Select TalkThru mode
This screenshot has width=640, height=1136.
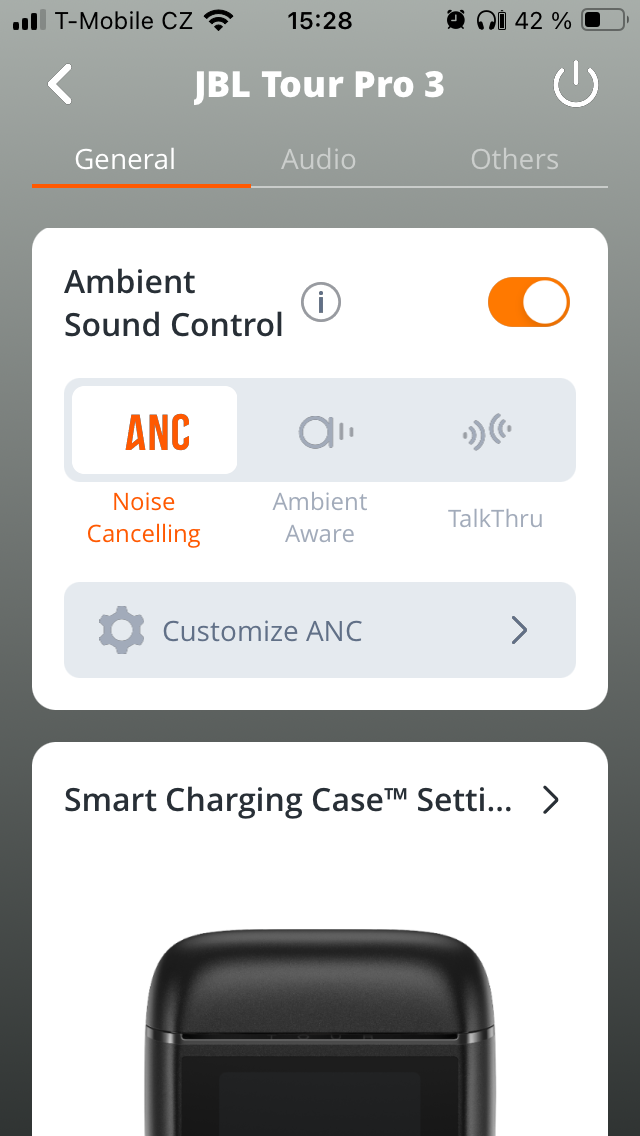coord(490,431)
